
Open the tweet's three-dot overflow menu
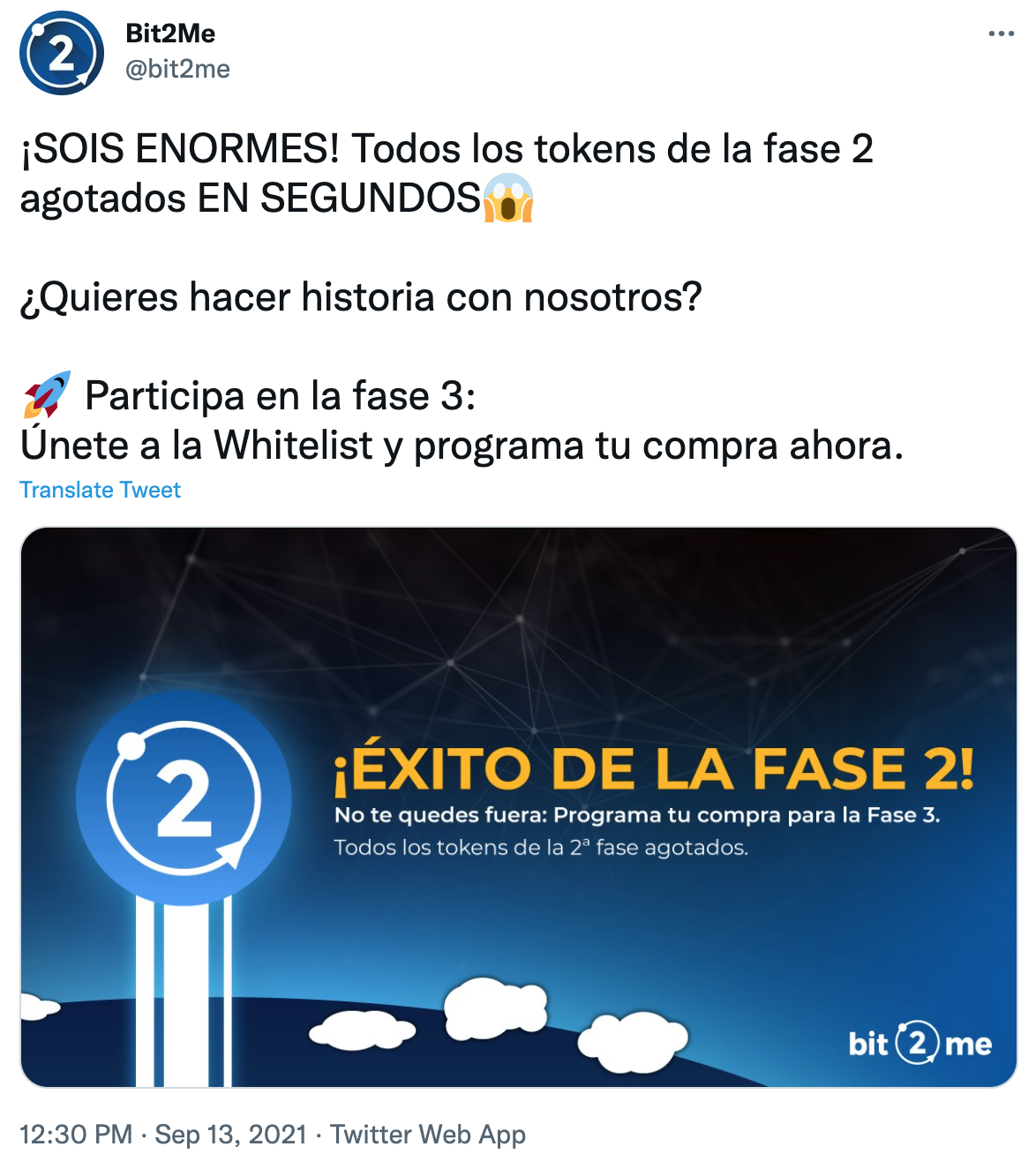pyautogui.click(x=1001, y=34)
